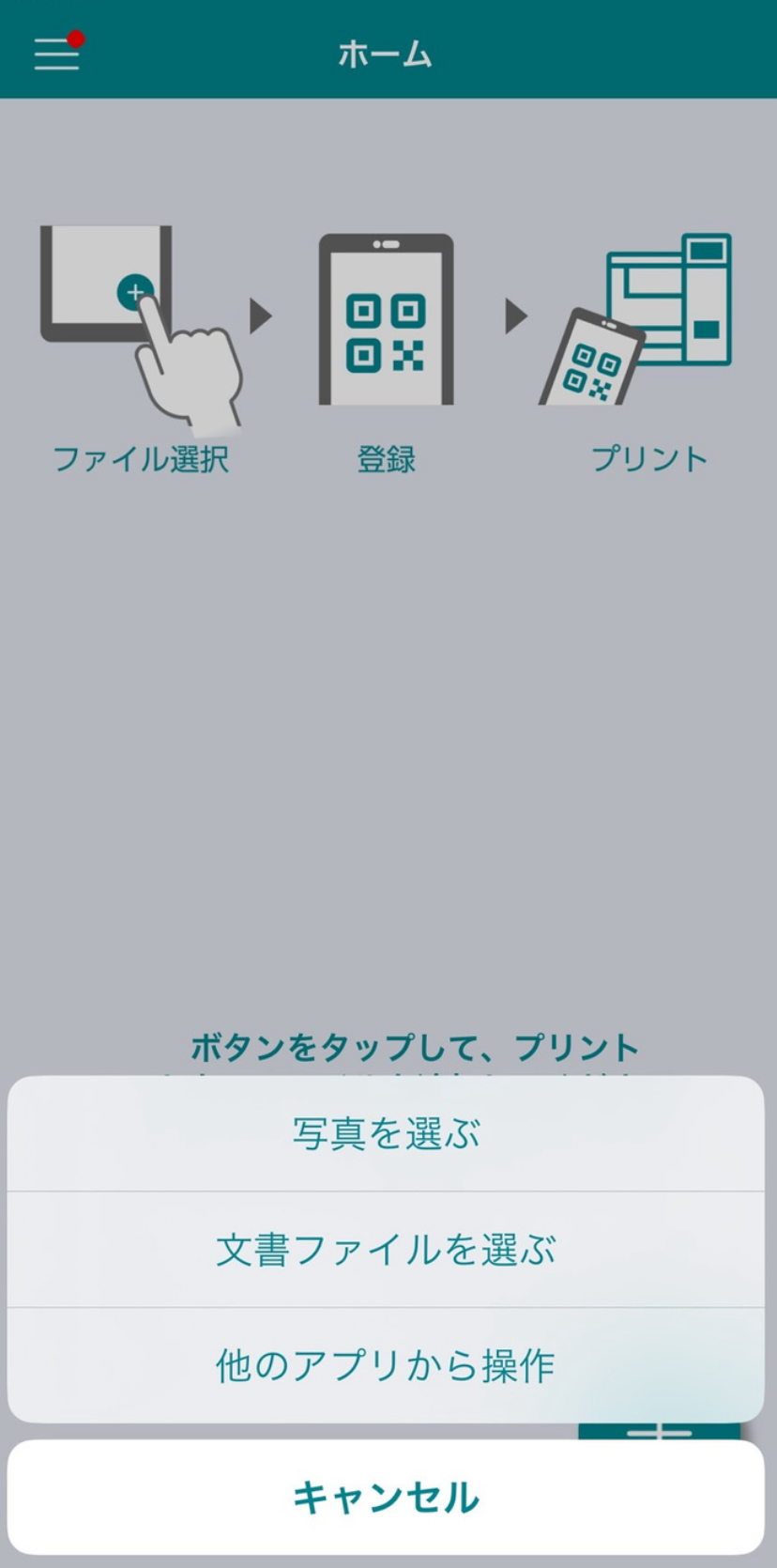Open the hamburger menu
This screenshot has height=1568, width=777.
[x=56, y=54]
